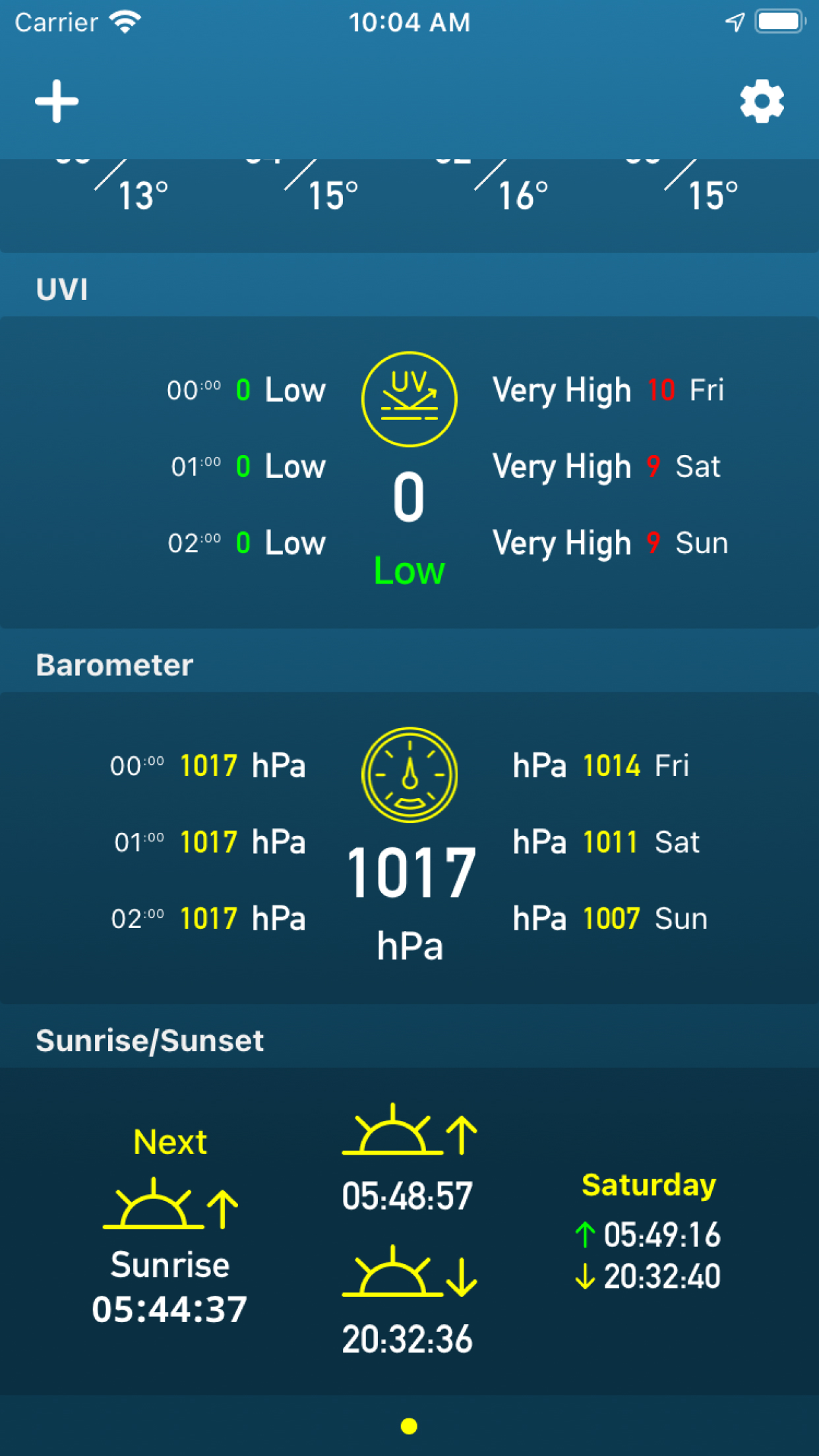Open the settings gear
This screenshot has width=819, height=1456.
click(x=762, y=102)
